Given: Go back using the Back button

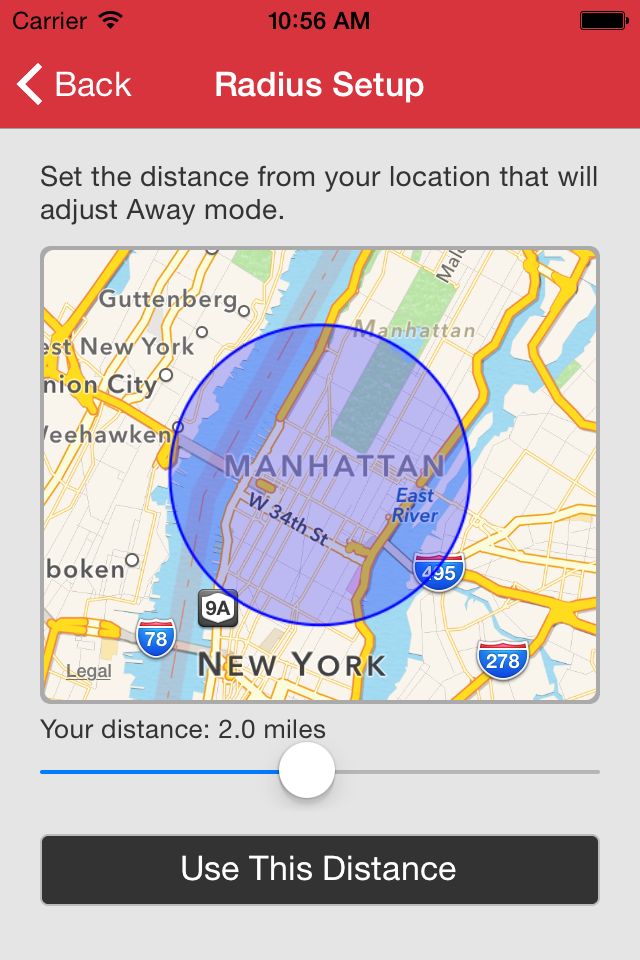Looking at the screenshot, I should 74,84.
